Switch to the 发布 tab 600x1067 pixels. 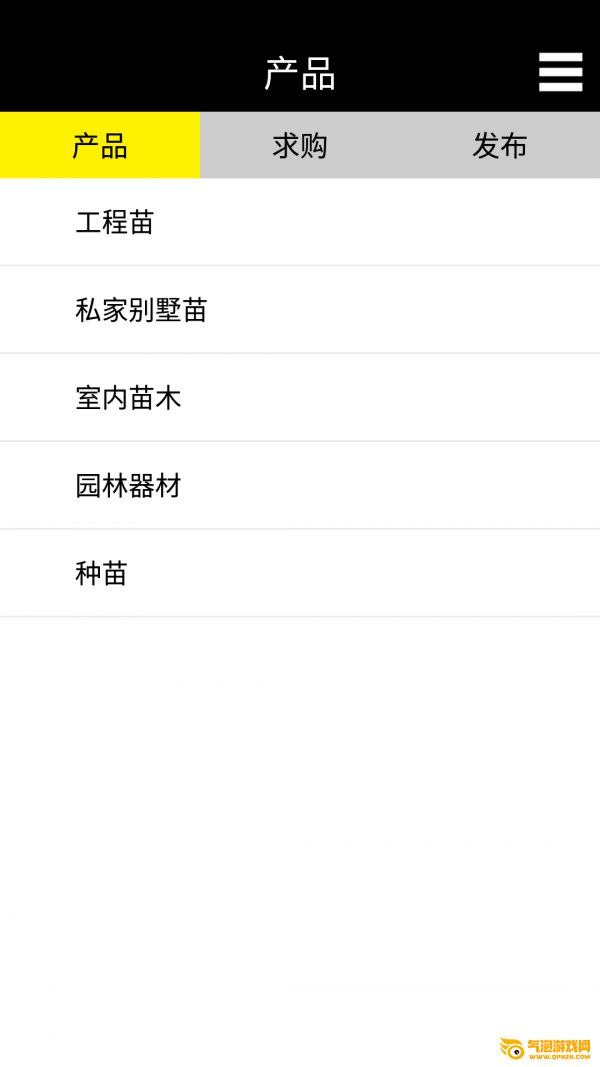pyautogui.click(x=500, y=145)
